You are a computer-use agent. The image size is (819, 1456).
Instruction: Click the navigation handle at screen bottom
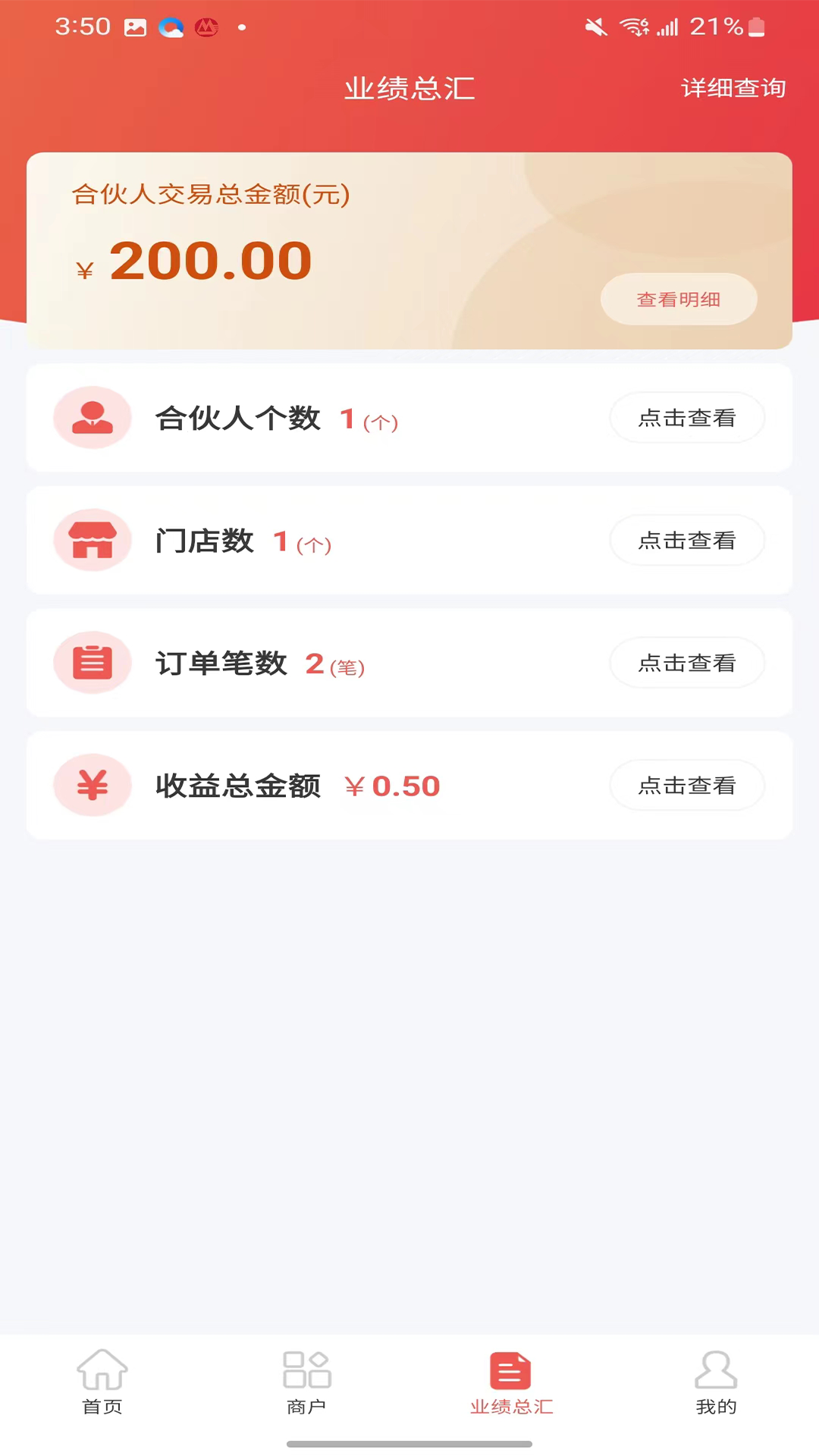tap(409, 1444)
